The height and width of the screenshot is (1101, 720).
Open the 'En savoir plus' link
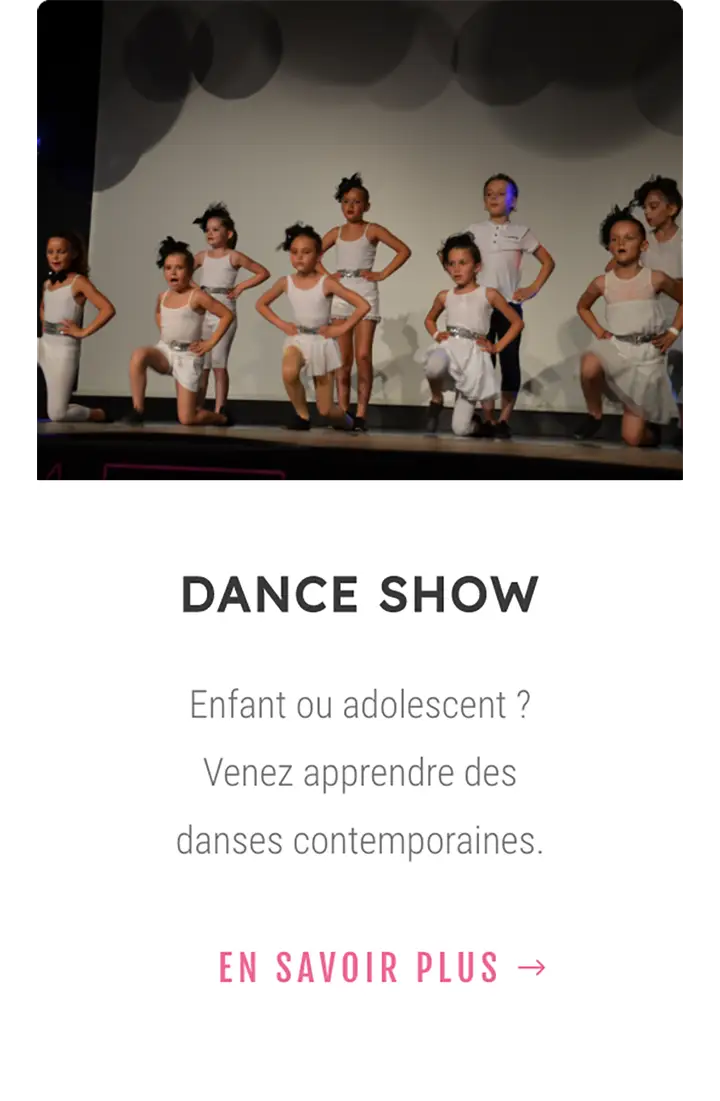pyautogui.click(x=382, y=968)
